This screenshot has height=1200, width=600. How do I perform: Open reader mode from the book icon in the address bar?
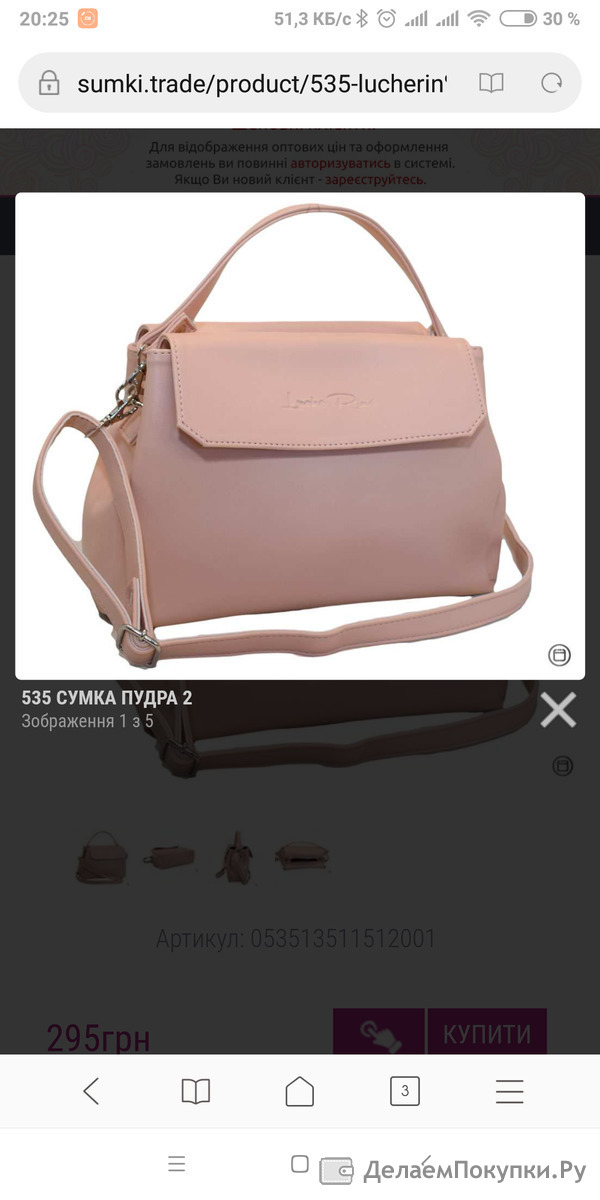pos(491,83)
